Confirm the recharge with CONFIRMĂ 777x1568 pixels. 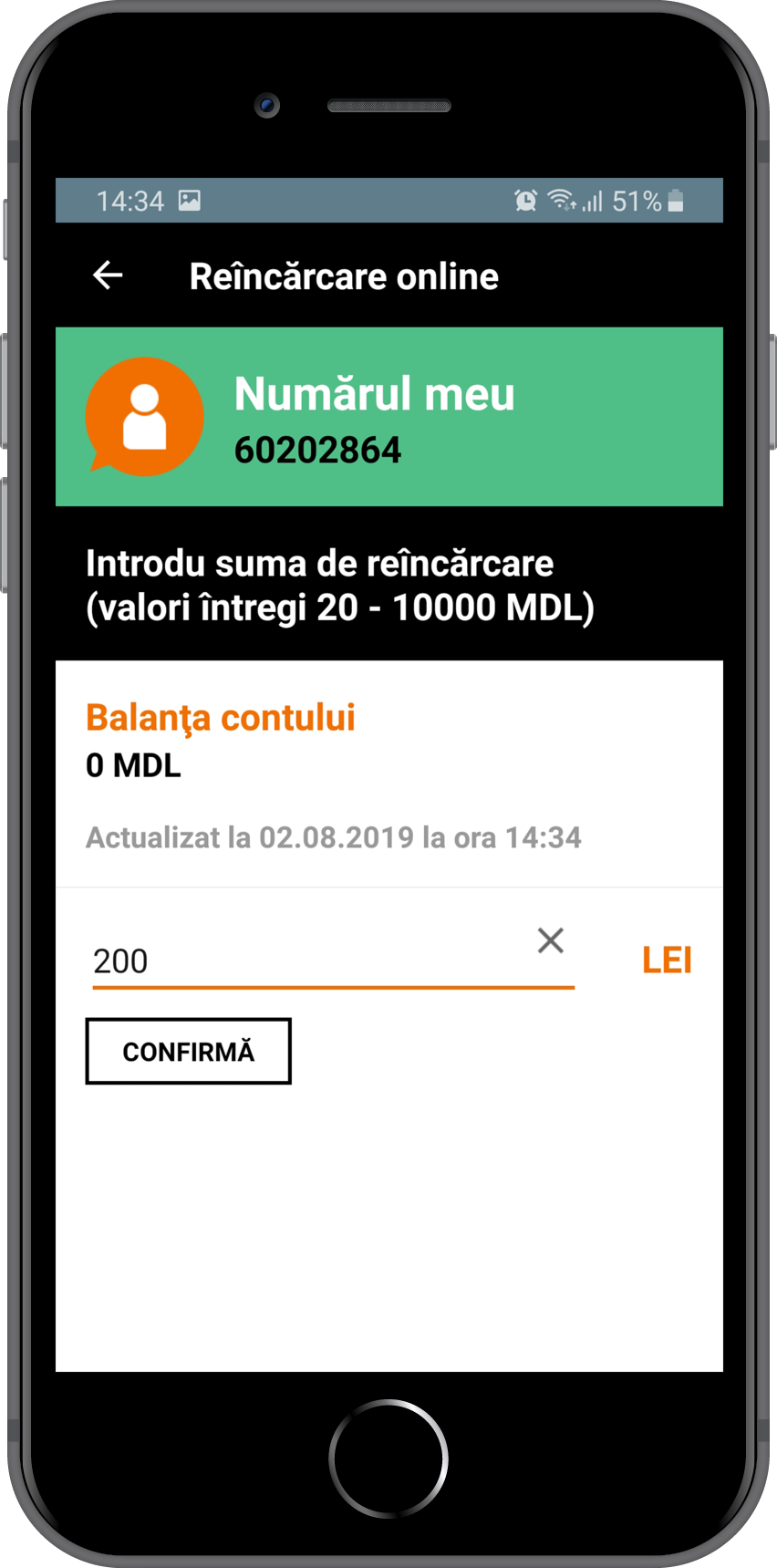[189, 1052]
